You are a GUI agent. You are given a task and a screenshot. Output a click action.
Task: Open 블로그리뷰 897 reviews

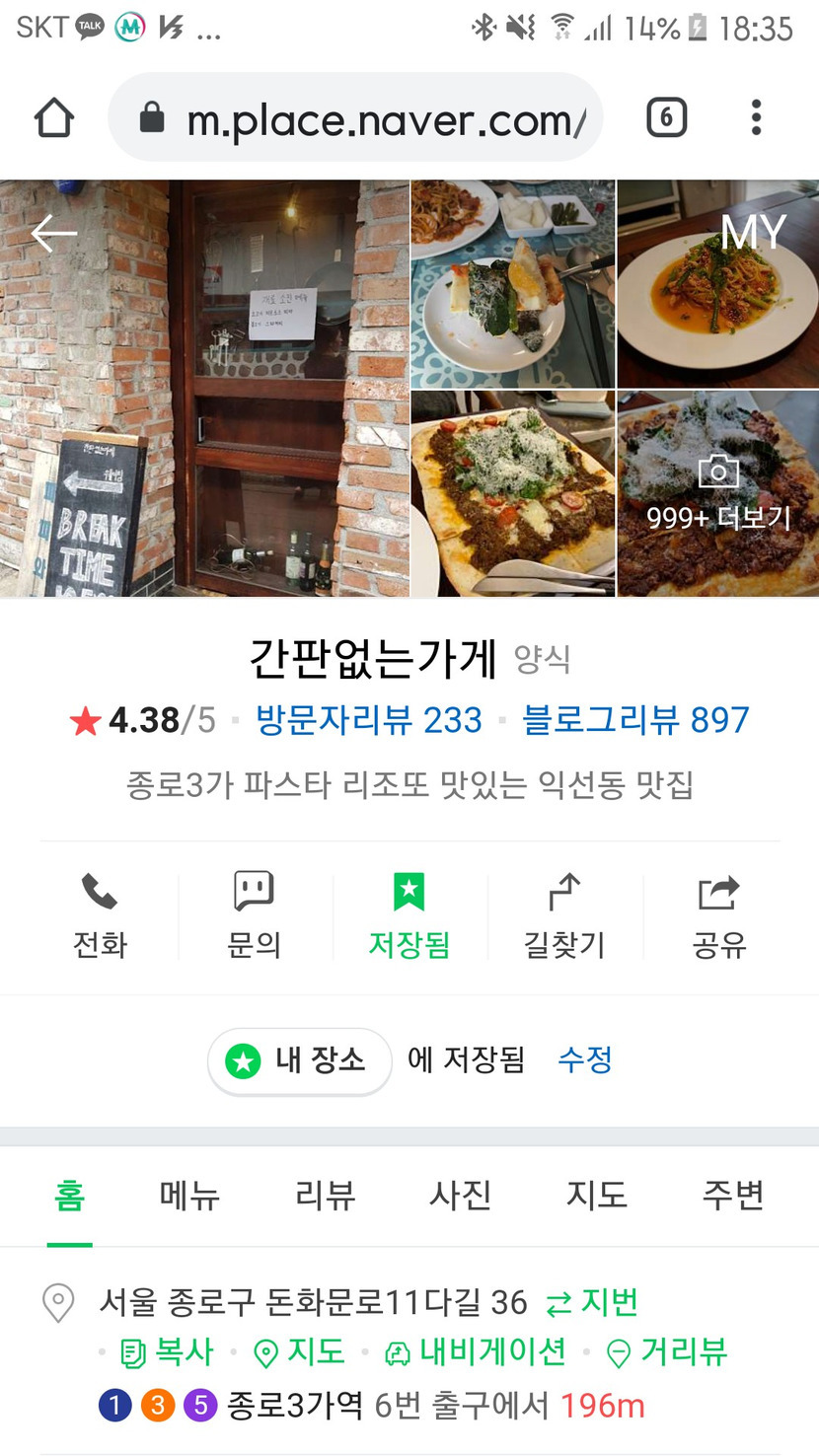pyautogui.click(x=635, y=720)
